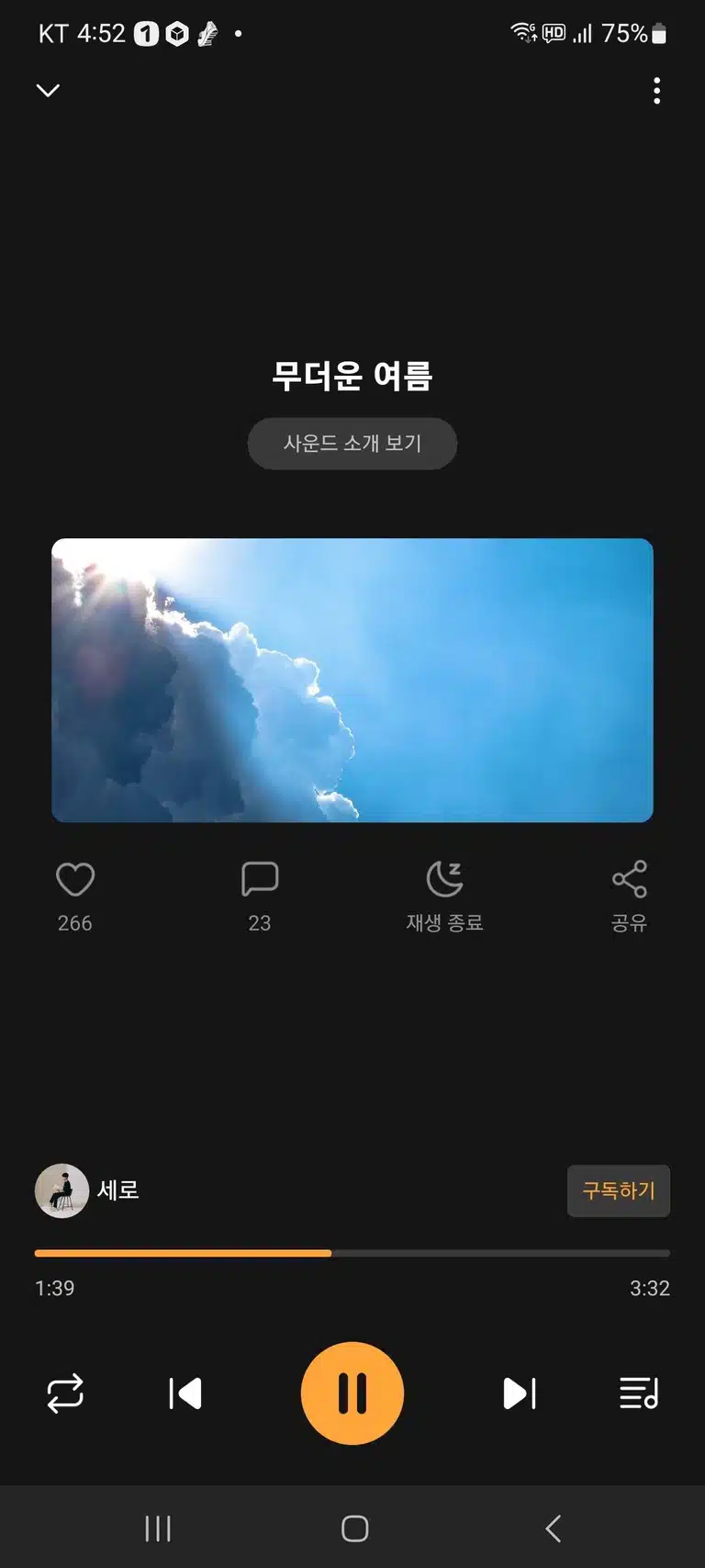This screenshot has width=705, height=1568.
Task: Pause the playing sound
Action: 352,1393
